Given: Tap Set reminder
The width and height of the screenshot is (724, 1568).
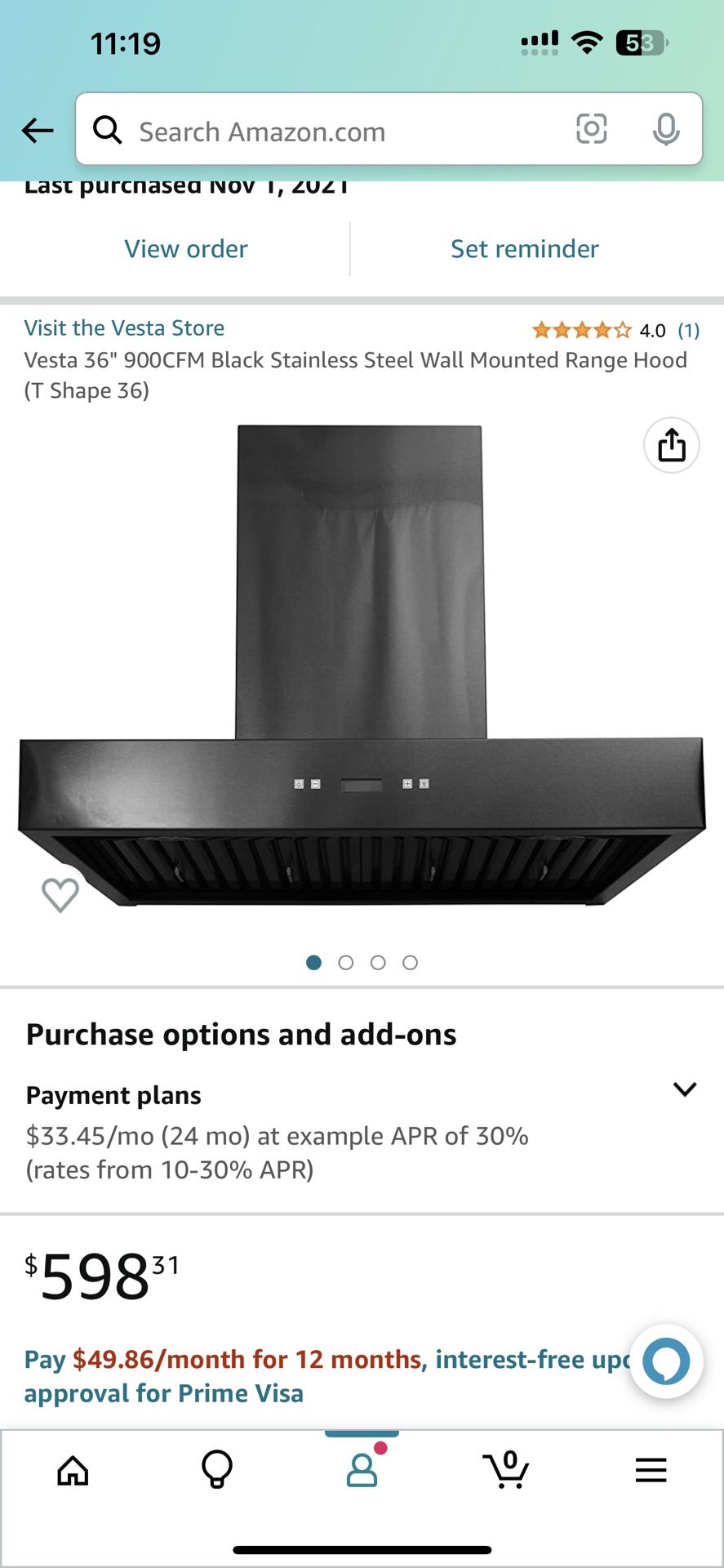Looking at the screenshot, I should click(x=524, y=249).
